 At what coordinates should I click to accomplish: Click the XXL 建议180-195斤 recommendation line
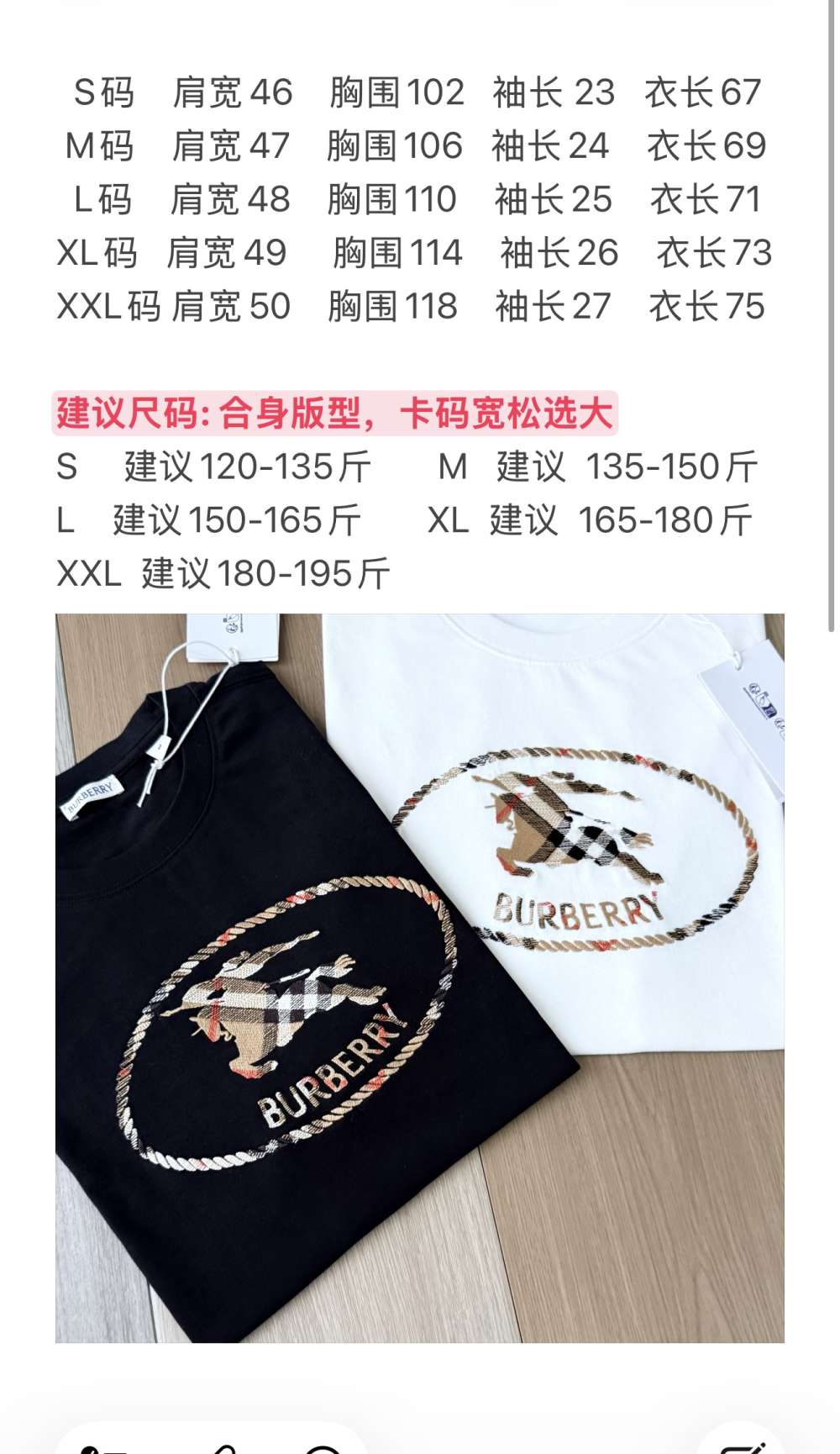coord(223,574)
